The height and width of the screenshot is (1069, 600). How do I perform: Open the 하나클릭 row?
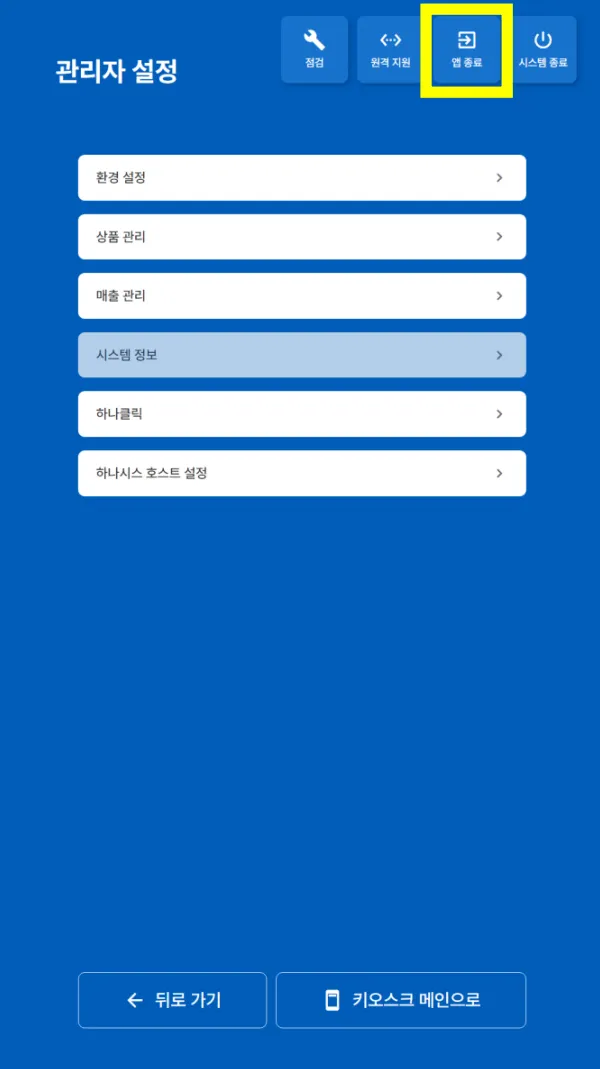302,414
